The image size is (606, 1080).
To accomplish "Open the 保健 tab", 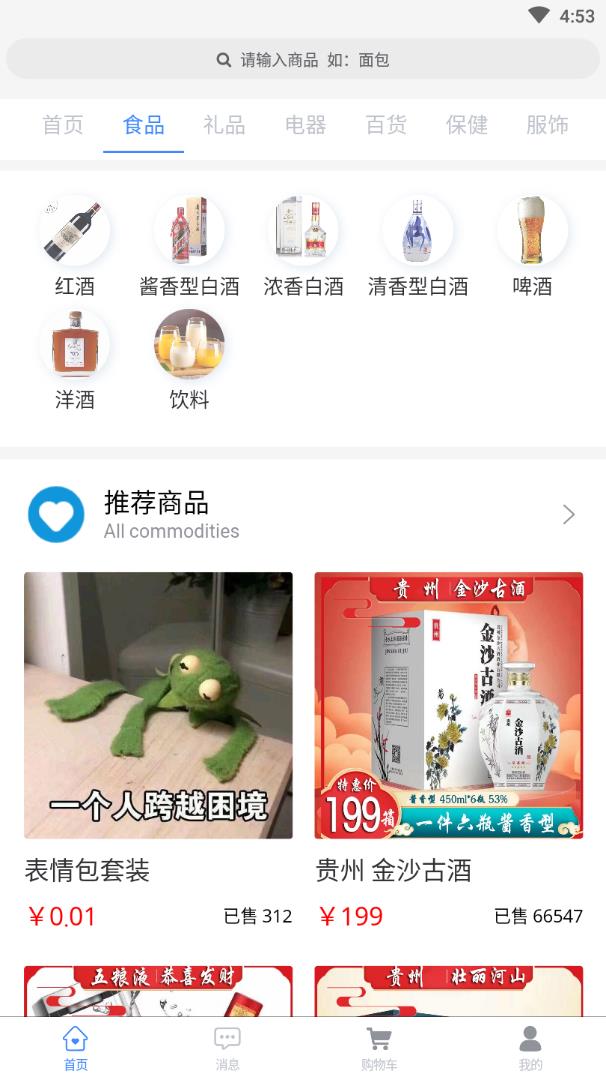I will (466, 125).
